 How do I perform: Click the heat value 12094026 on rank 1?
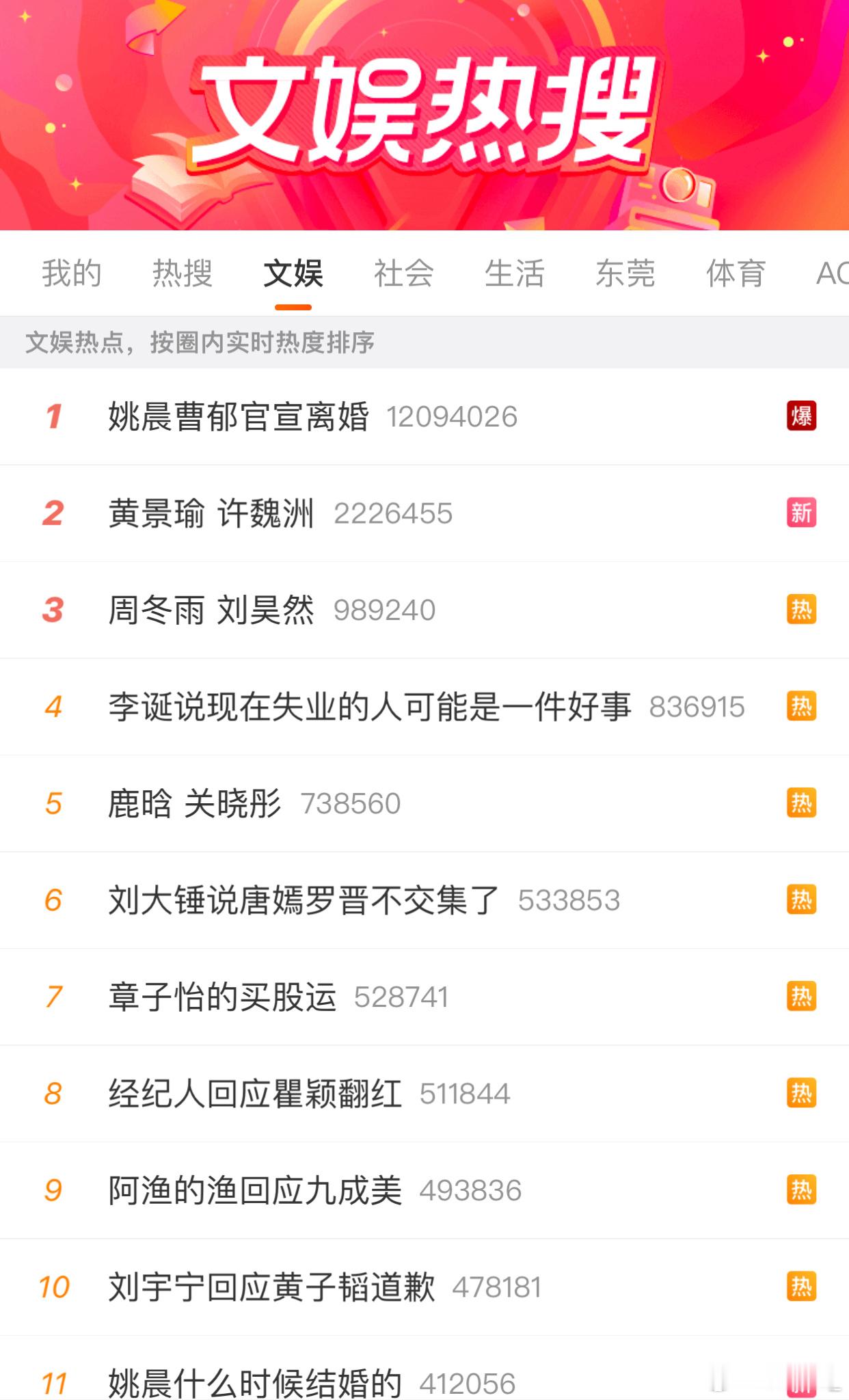[x=453, y=416]
